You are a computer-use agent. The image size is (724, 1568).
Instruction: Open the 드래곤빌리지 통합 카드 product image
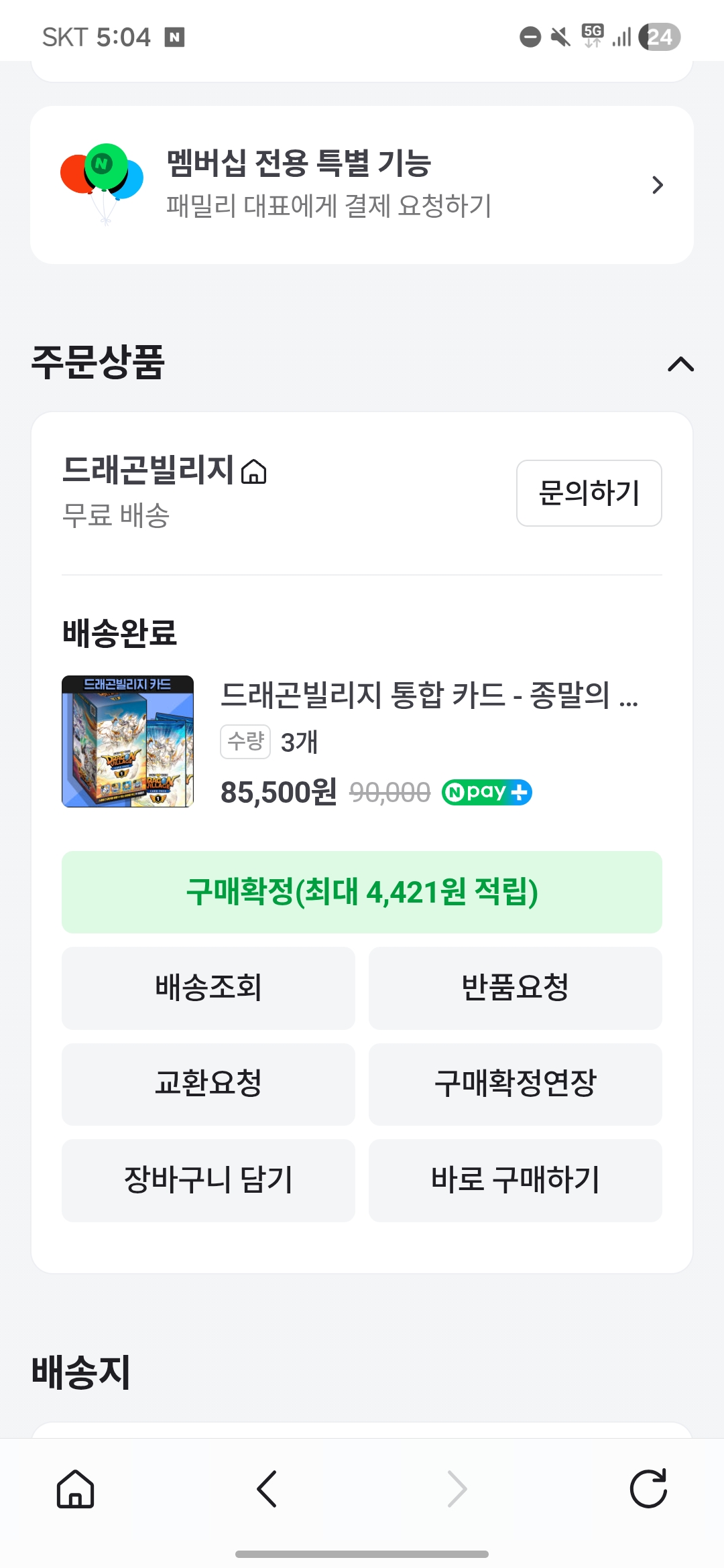tap(127, 741)
